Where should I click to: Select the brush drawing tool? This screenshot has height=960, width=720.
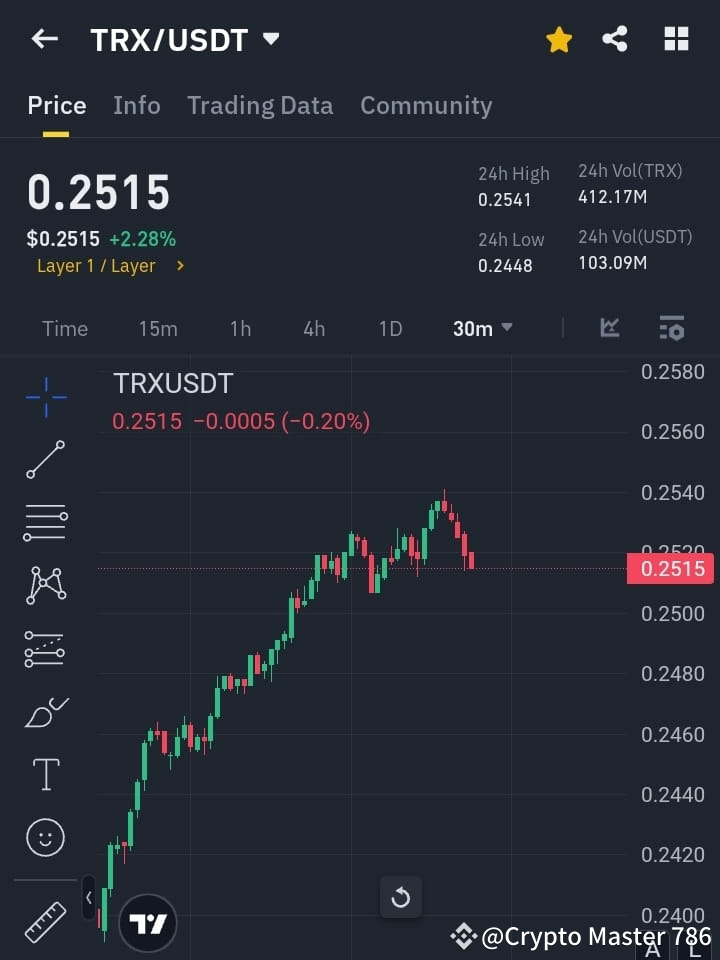[x=45, y=712]
